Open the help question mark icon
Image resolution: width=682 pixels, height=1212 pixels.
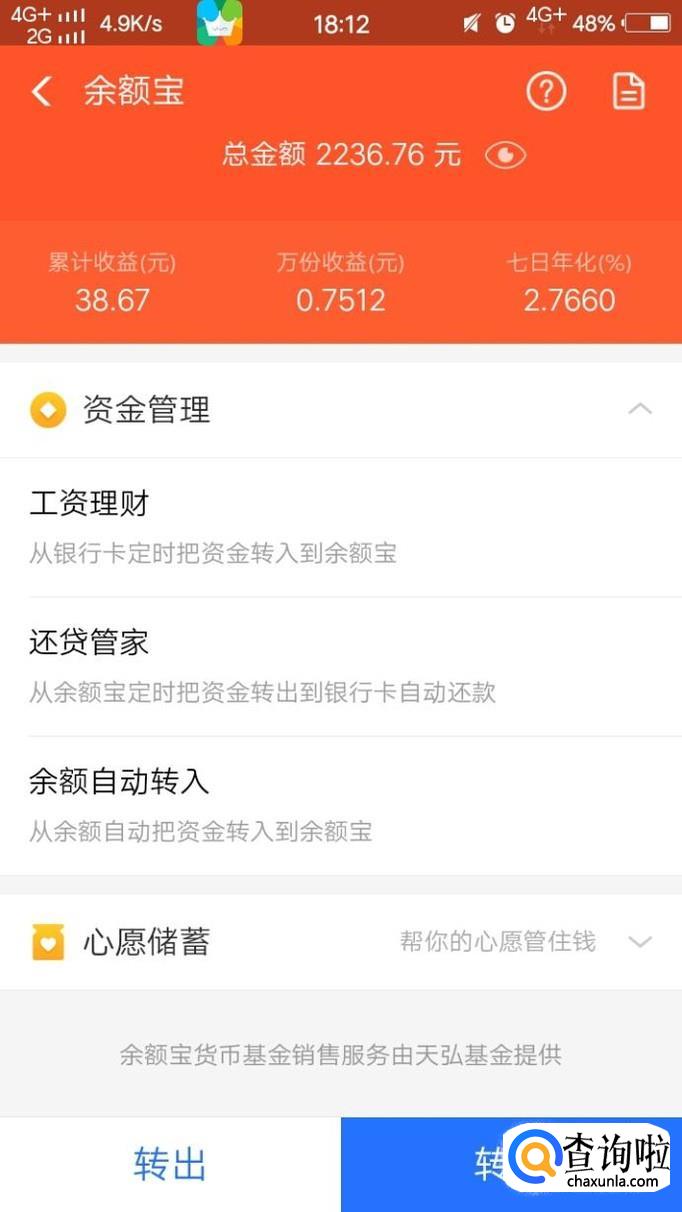pyautogui.click(x=546, y=92)
